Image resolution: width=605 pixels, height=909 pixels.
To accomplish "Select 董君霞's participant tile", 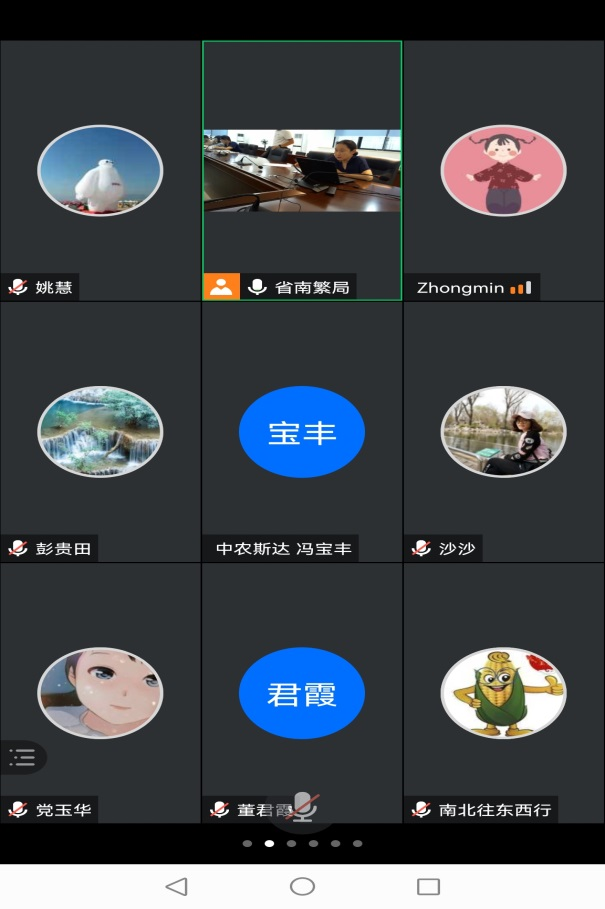I will (x=302, y=693).
